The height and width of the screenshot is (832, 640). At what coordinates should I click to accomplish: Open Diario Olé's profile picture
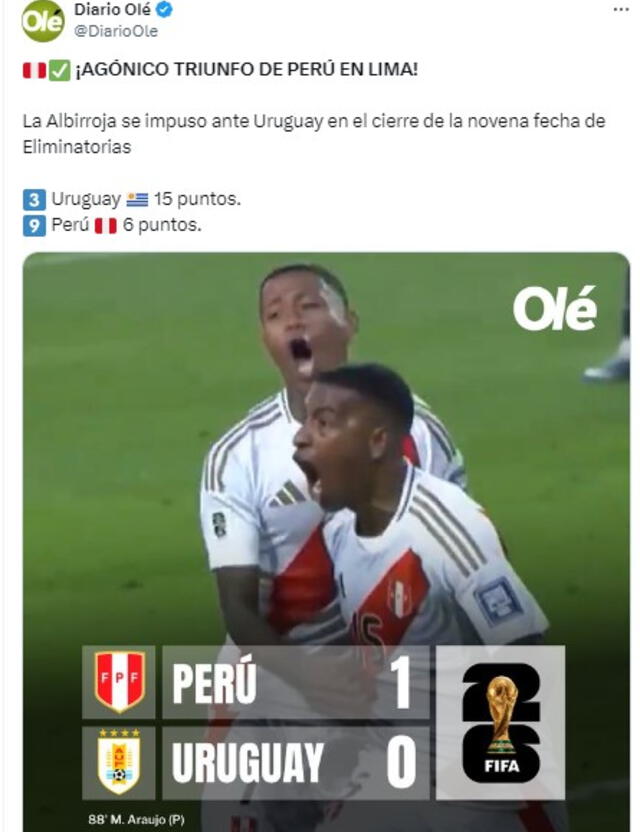42,22
